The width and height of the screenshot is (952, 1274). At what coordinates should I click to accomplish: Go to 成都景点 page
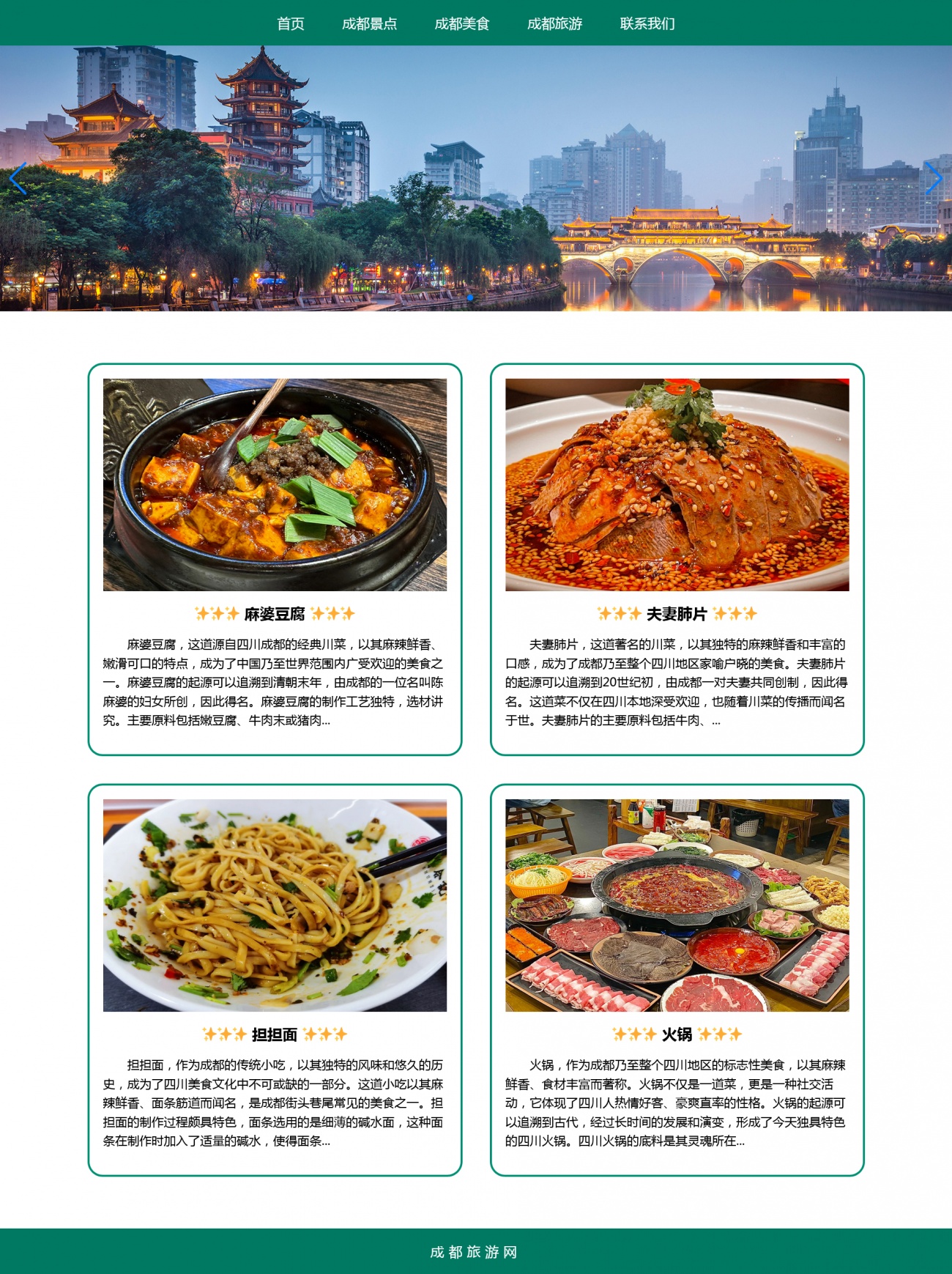click(x=369, y=23)
